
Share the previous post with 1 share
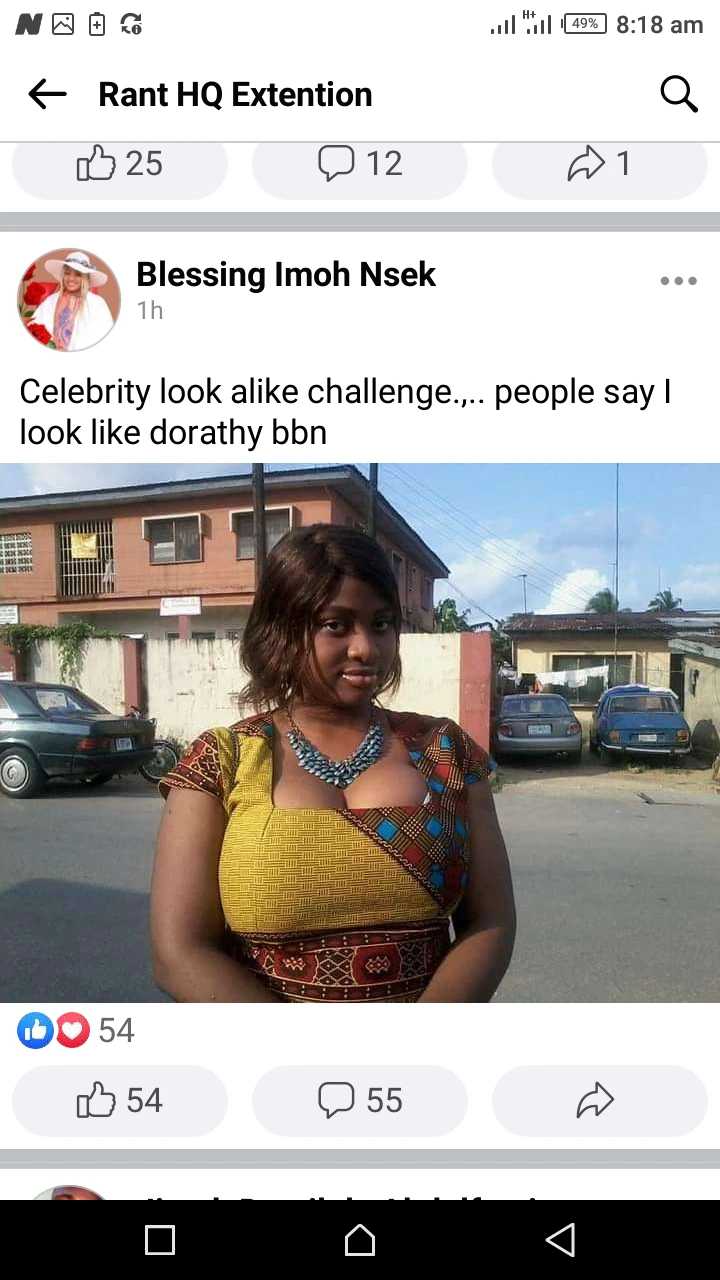[x=598, y=164]
